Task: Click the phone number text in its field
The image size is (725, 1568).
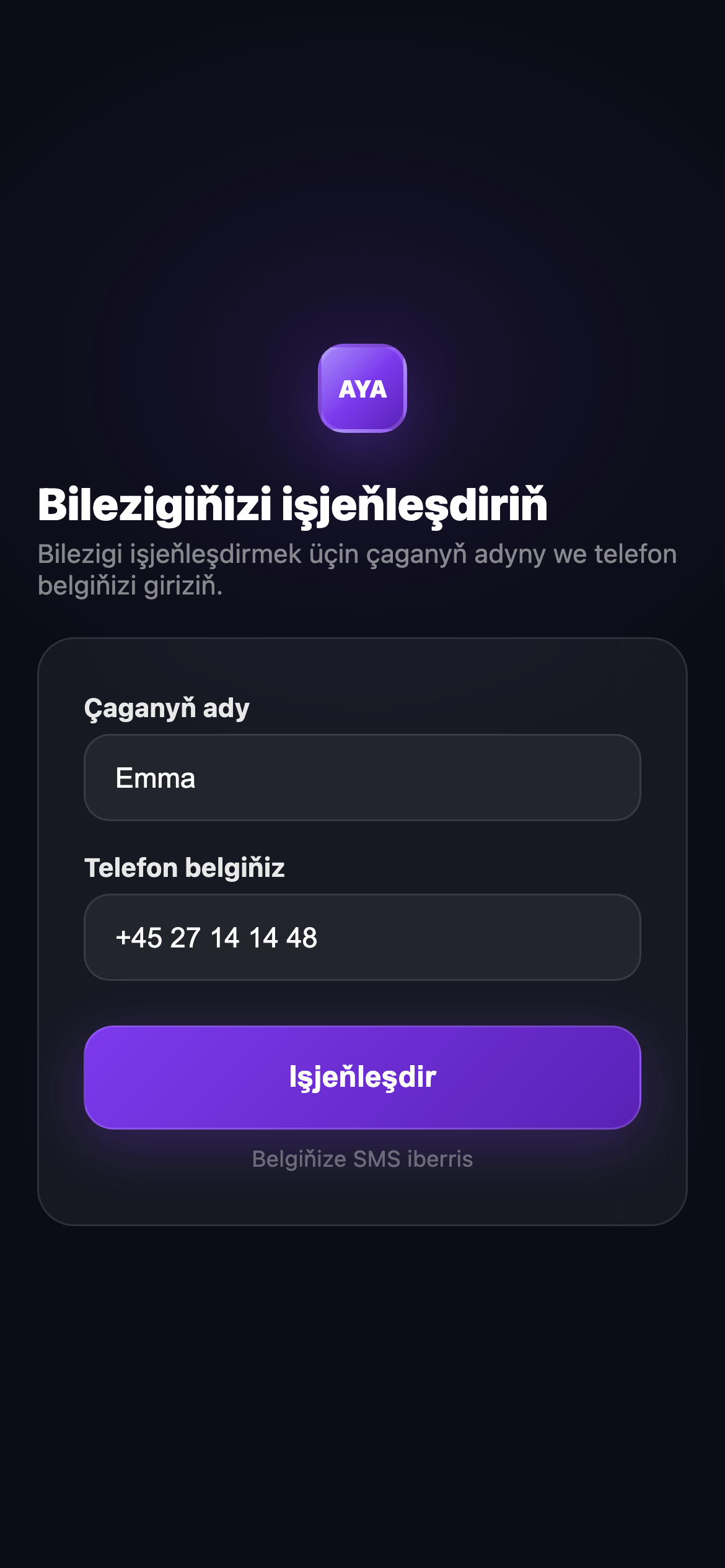Action: tap(217, 938)
